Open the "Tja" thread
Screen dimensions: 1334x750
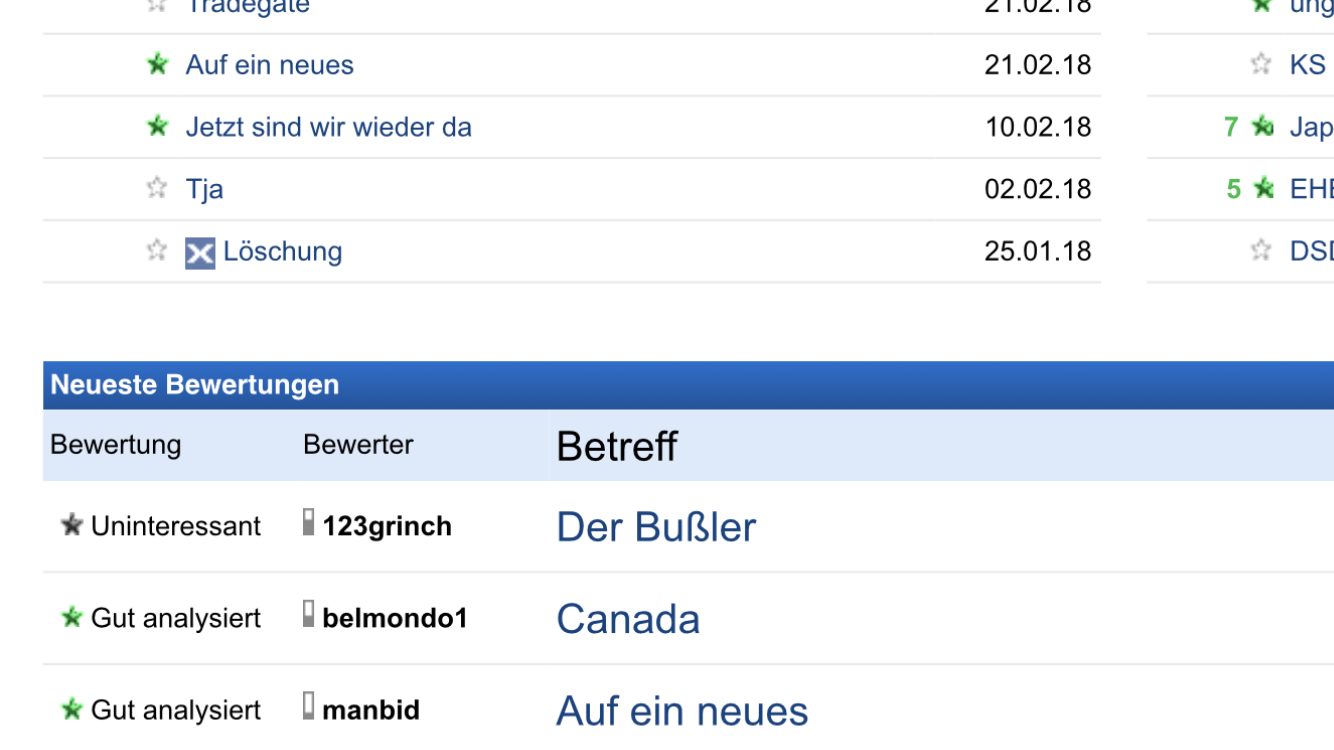click(x=204, y=189)
